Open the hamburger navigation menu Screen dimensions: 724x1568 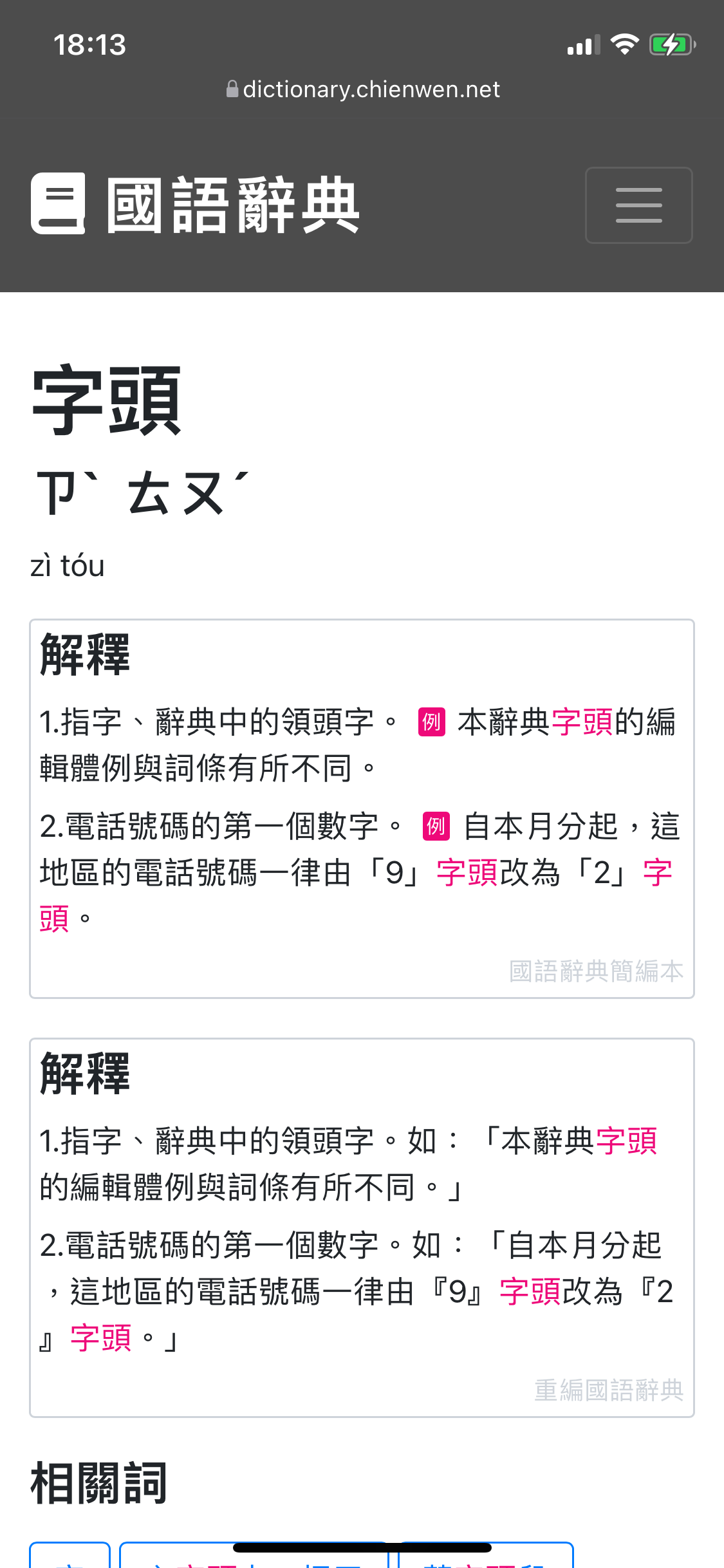tap(638, 205)
